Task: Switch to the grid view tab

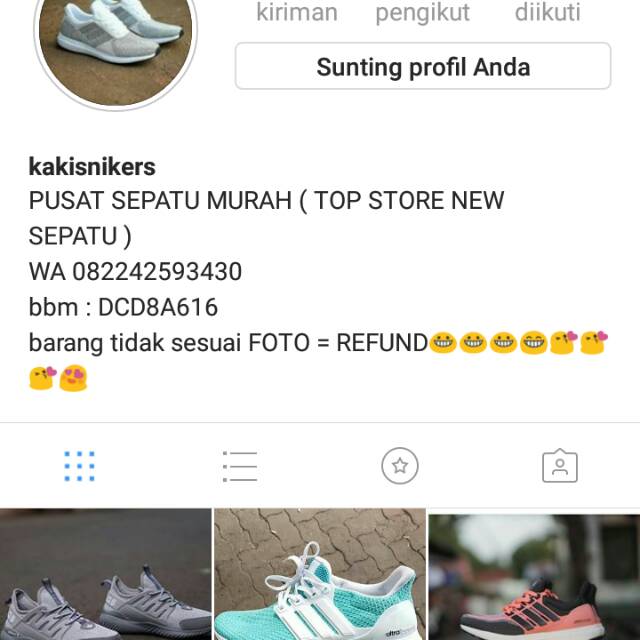Action: coord(79,466)
